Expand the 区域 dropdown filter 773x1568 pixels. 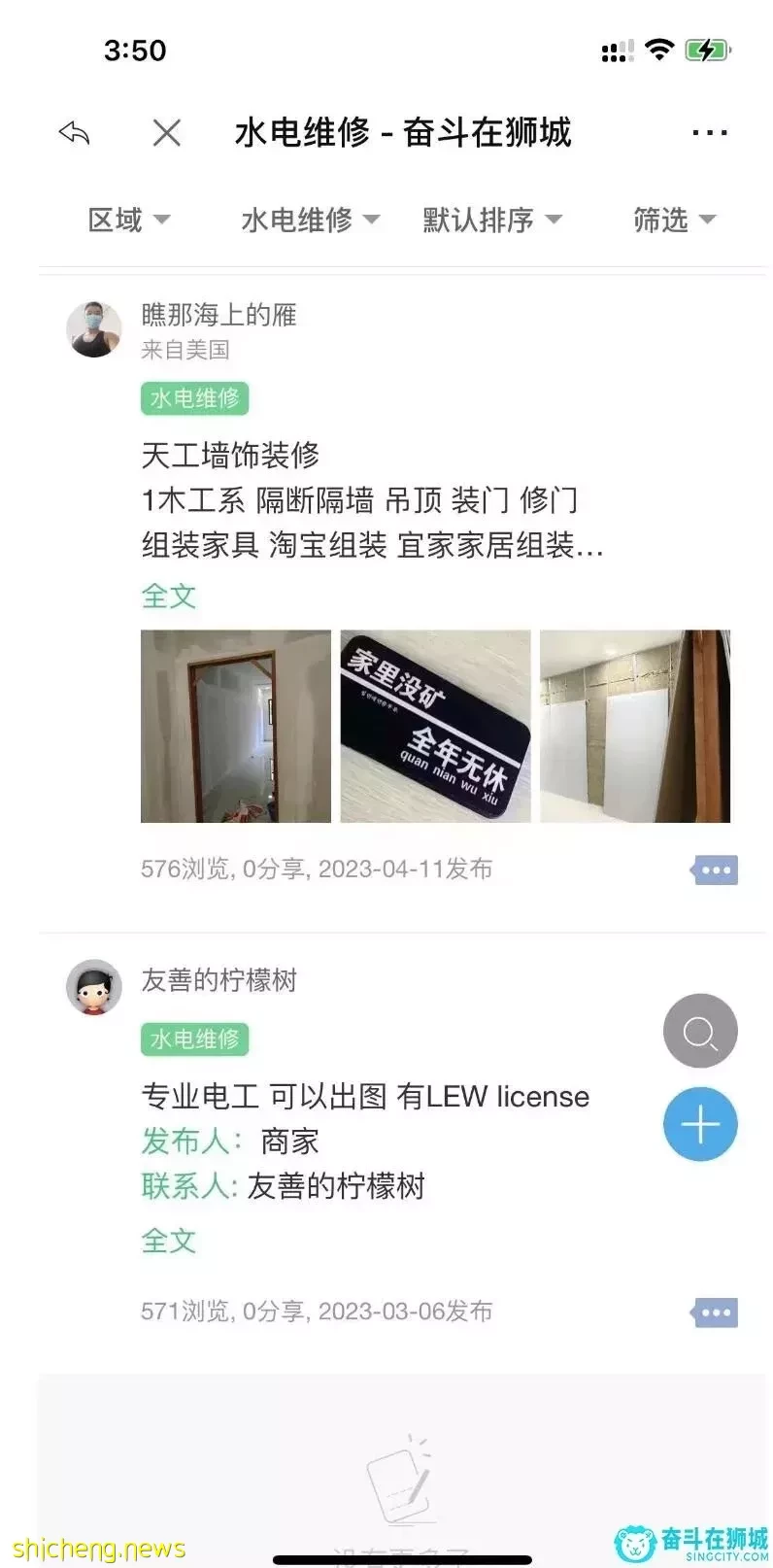click(128, 221)
